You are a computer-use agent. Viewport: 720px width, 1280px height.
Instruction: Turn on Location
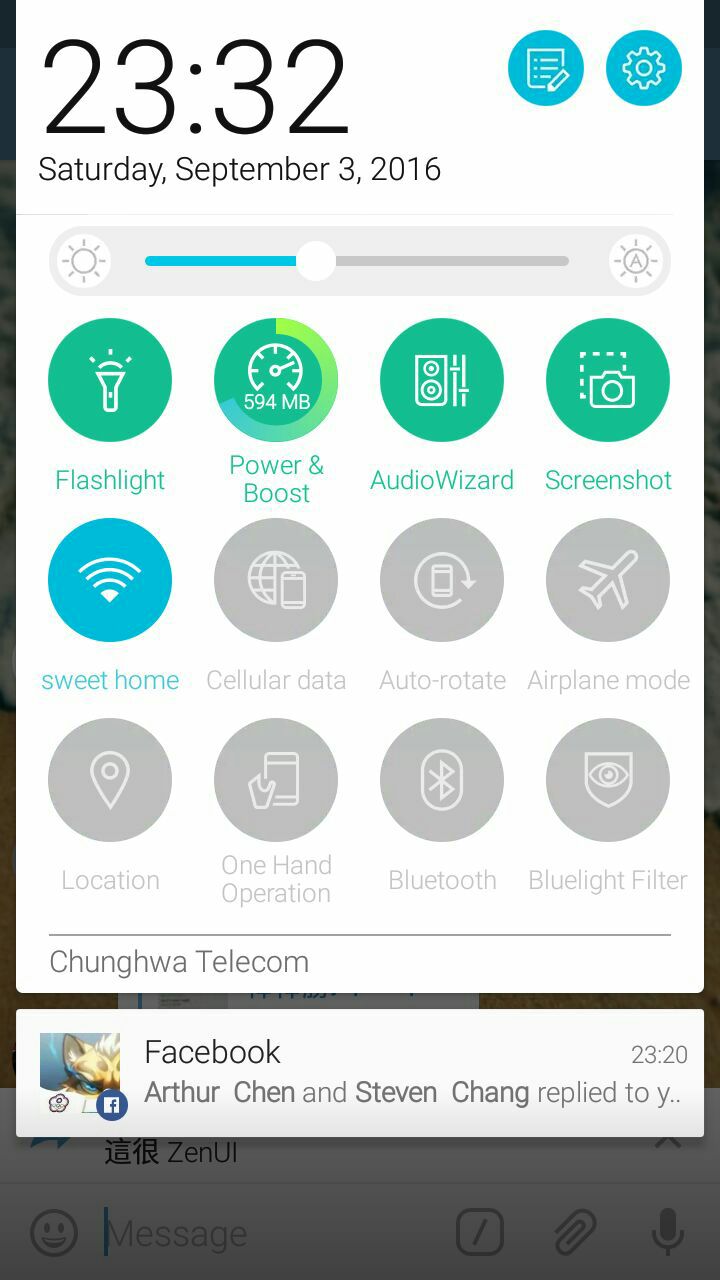point(110,780)
